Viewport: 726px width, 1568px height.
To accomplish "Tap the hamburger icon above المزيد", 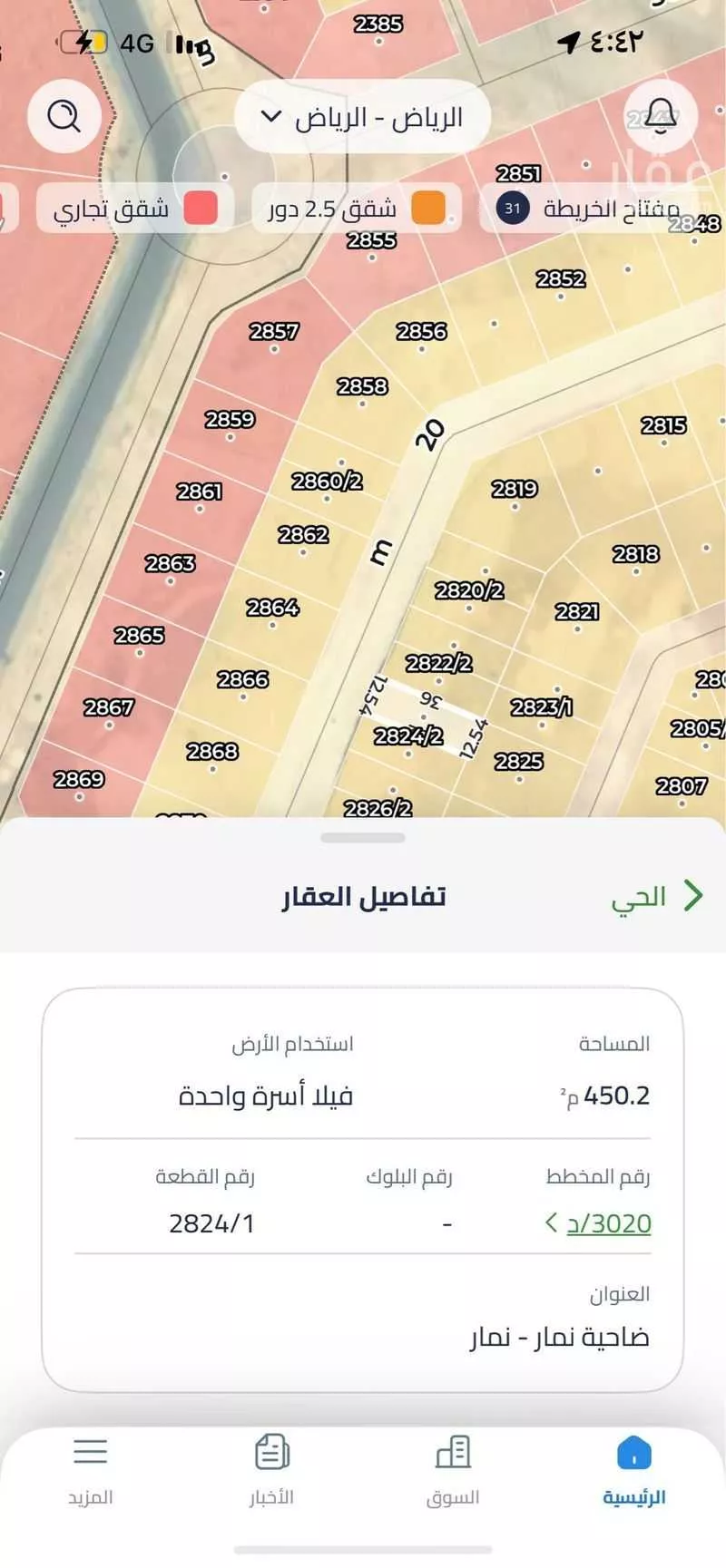I will click(92, 1449).
